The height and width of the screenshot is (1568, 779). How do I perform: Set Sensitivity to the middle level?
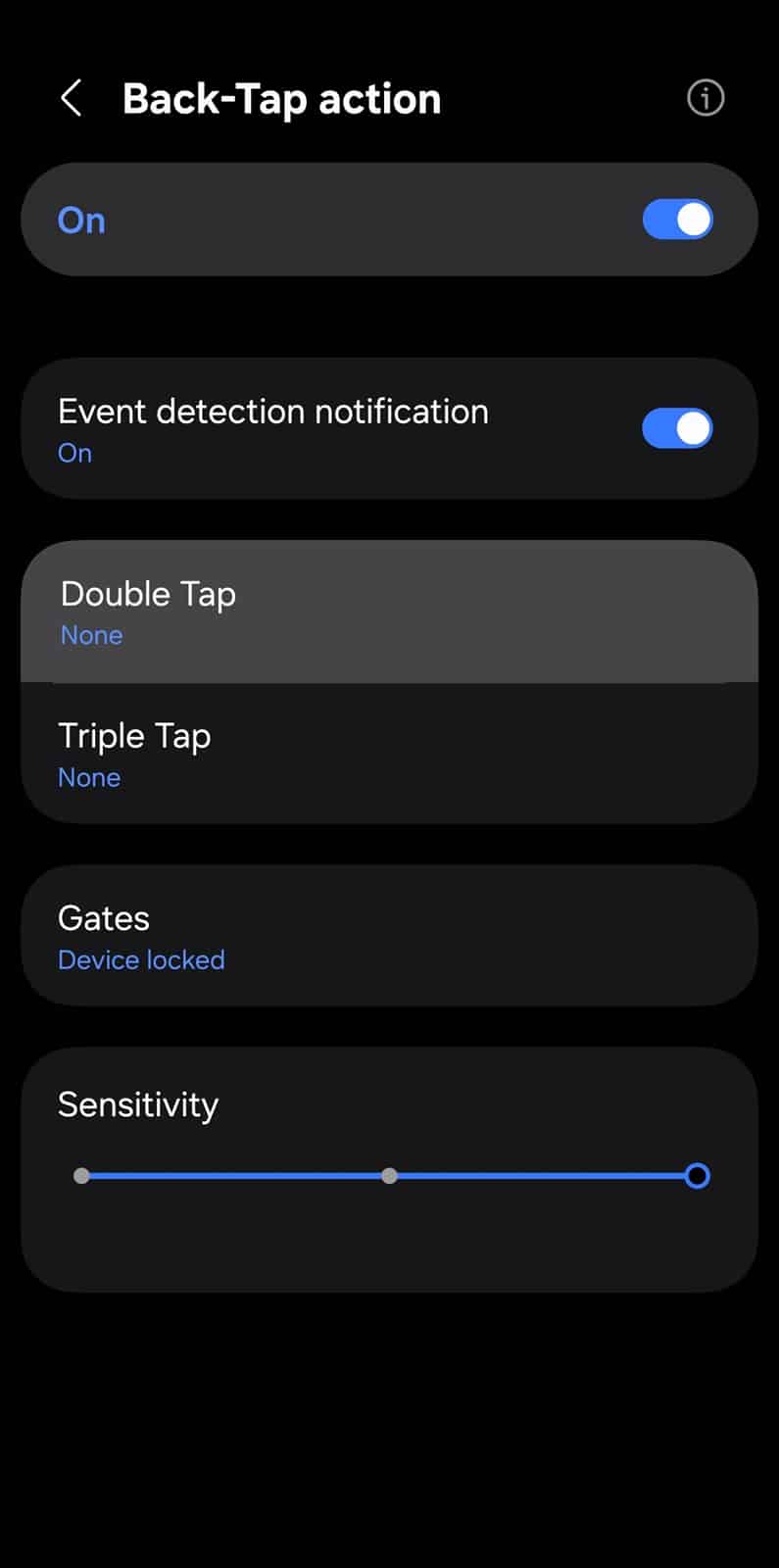390,1176
